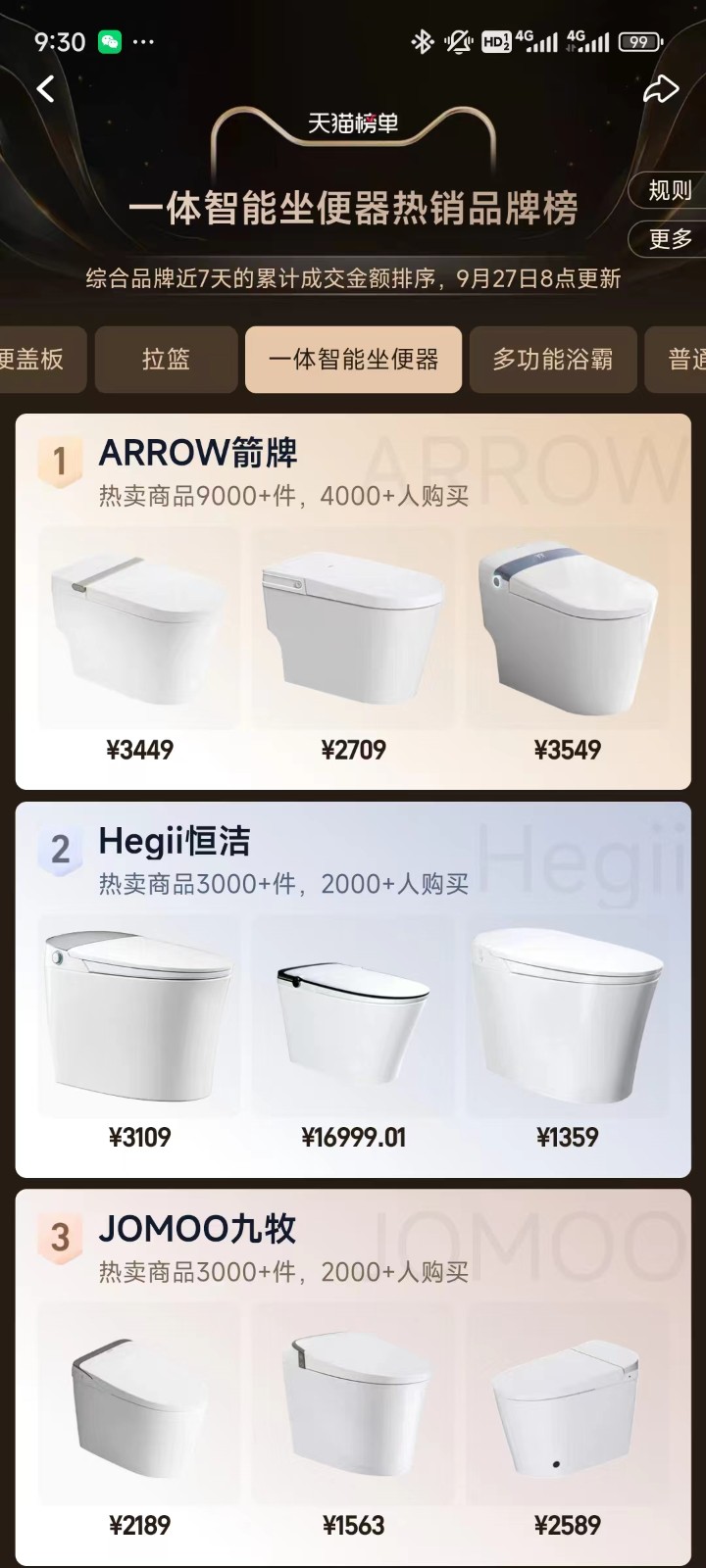Open the 规则 rules button
The image size is (706, 1568).
point(670,191)
